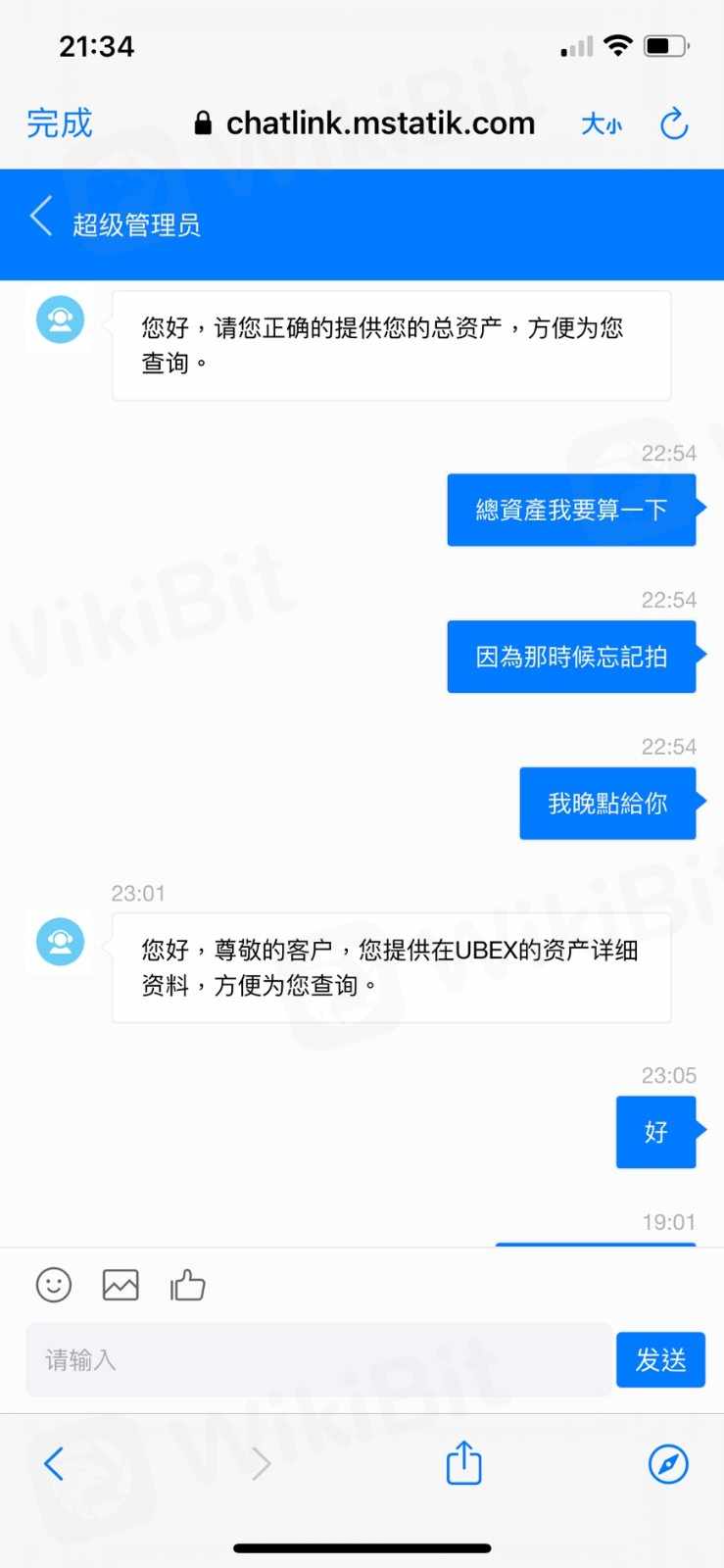The height and width of the screenshot is (1568, 724).
Task: Go back from the 超级管理员 chat
Action: tap(41, 218)
